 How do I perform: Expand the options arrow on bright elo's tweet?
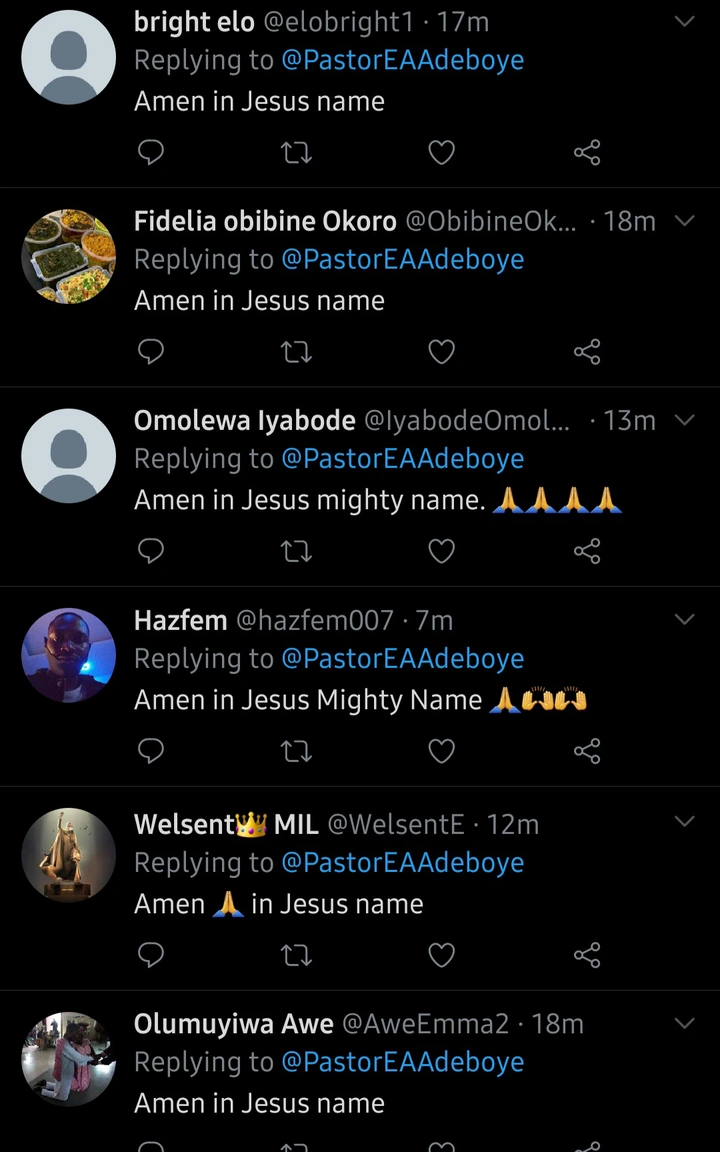(x=685, y=21)
